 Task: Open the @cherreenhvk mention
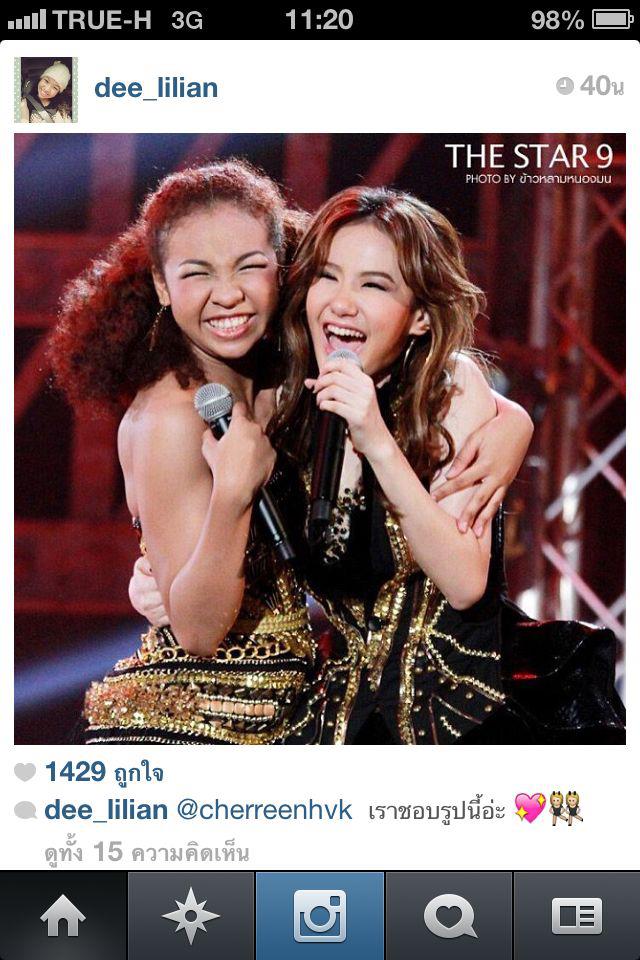pos(264,810)
